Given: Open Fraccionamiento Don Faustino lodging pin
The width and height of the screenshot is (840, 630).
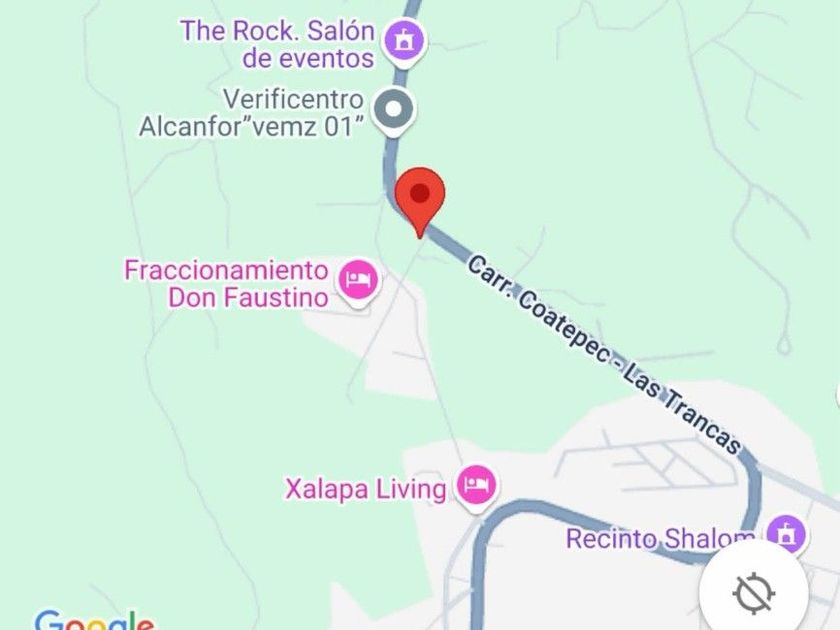Looking at the screenshot, I should pyautogui.click(x=359, y=282).
